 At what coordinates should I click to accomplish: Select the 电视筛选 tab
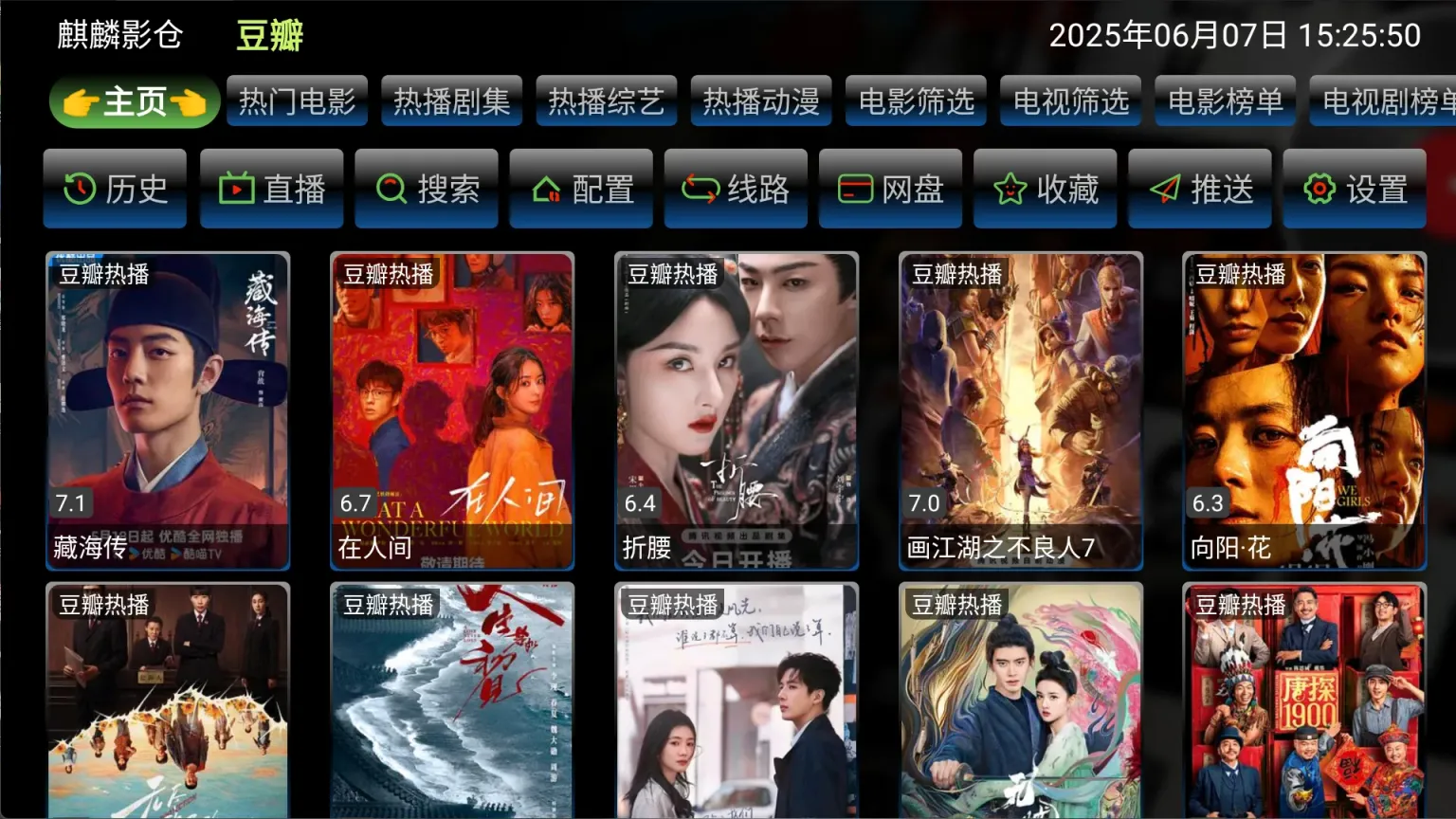1070,101
